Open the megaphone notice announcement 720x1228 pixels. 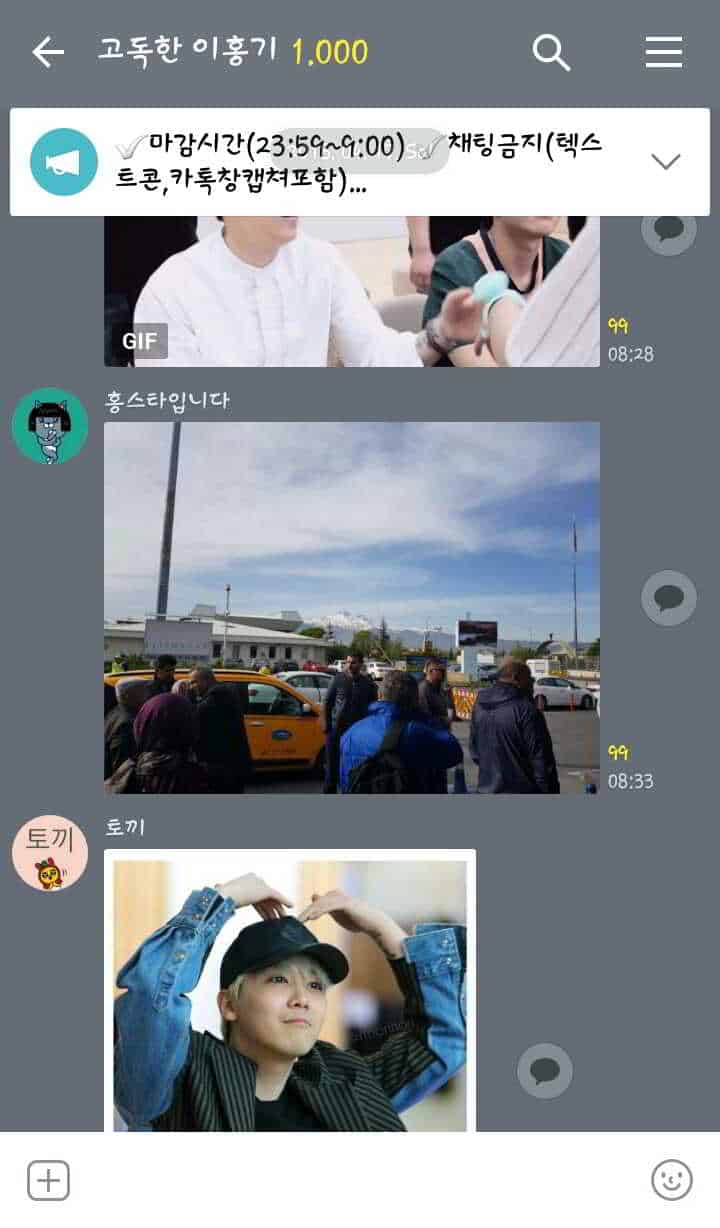64,162
